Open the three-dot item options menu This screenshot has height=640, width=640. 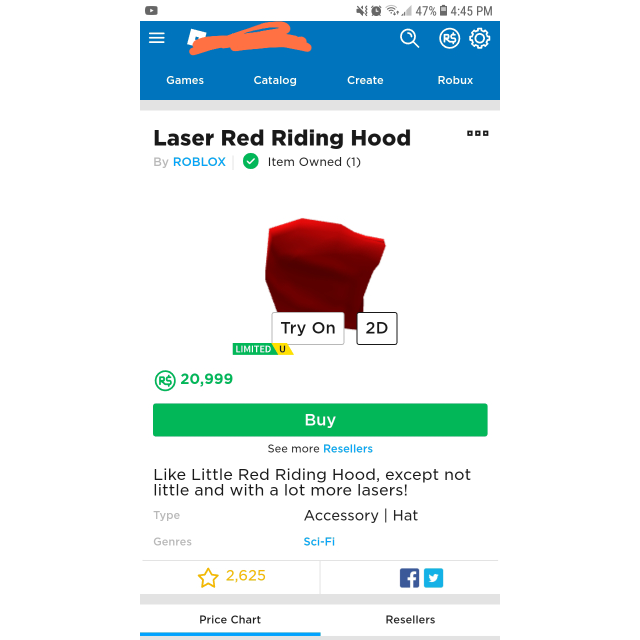[477, 133]
